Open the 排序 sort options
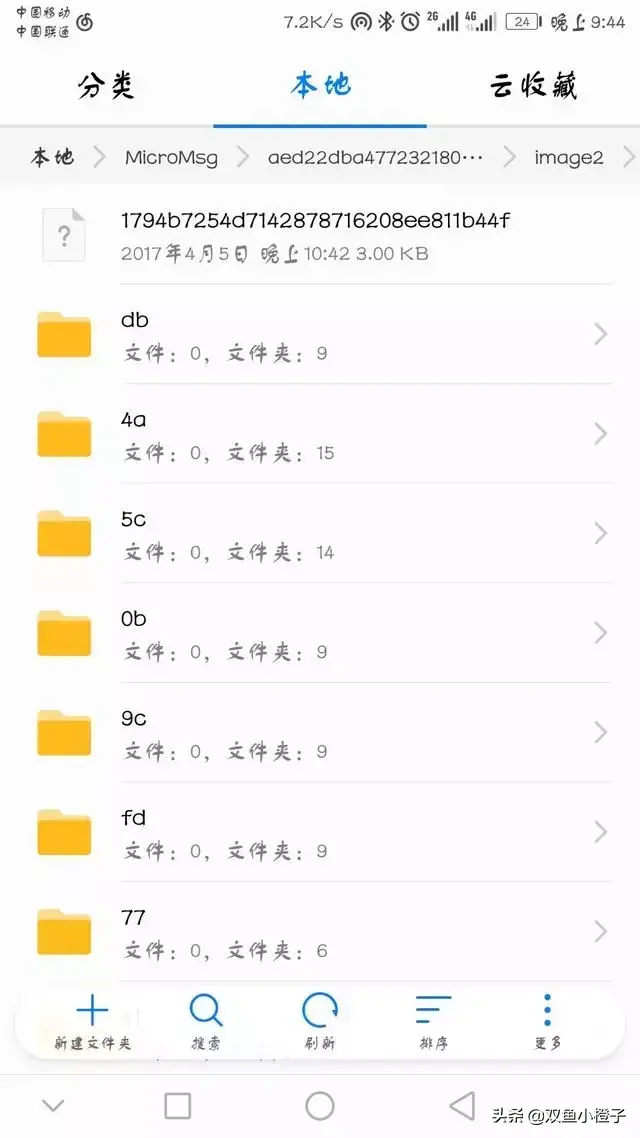This screenshot has height=1138, width=640. tap(433, 1022)
